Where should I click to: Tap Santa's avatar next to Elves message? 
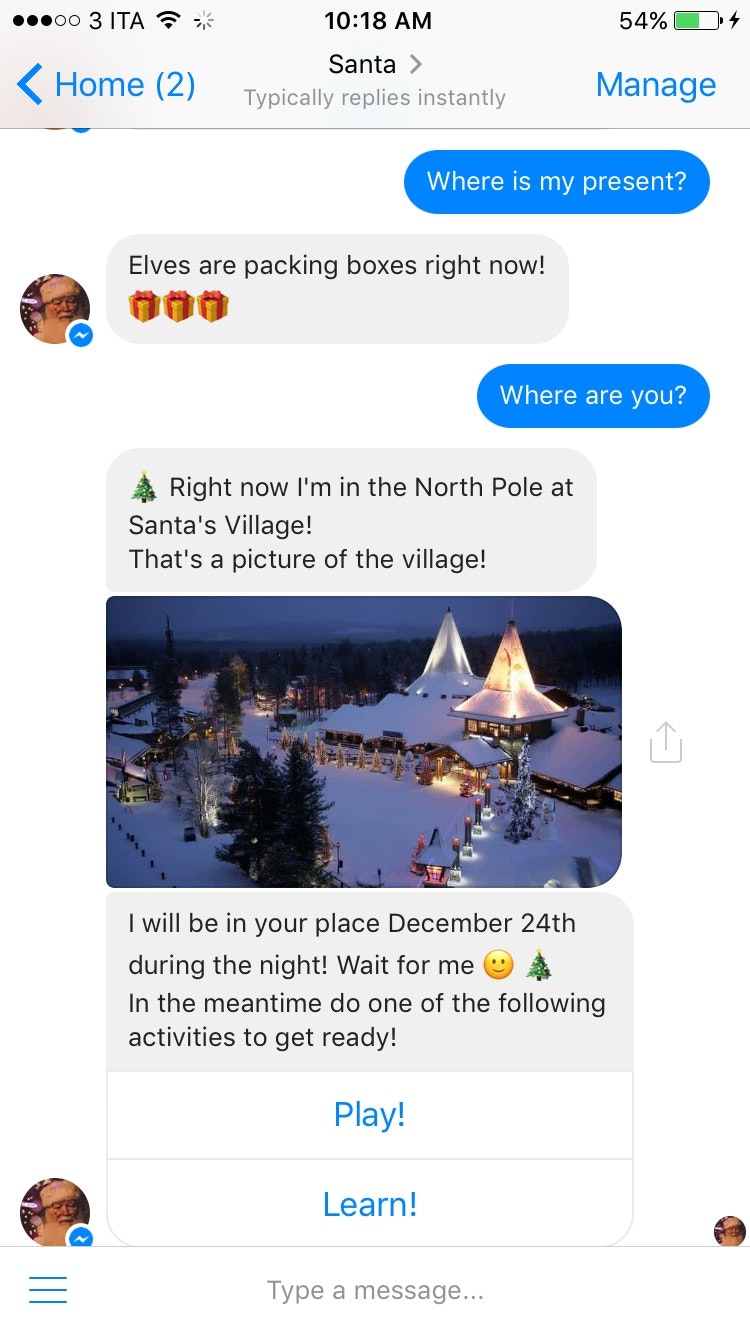[54, 309]
